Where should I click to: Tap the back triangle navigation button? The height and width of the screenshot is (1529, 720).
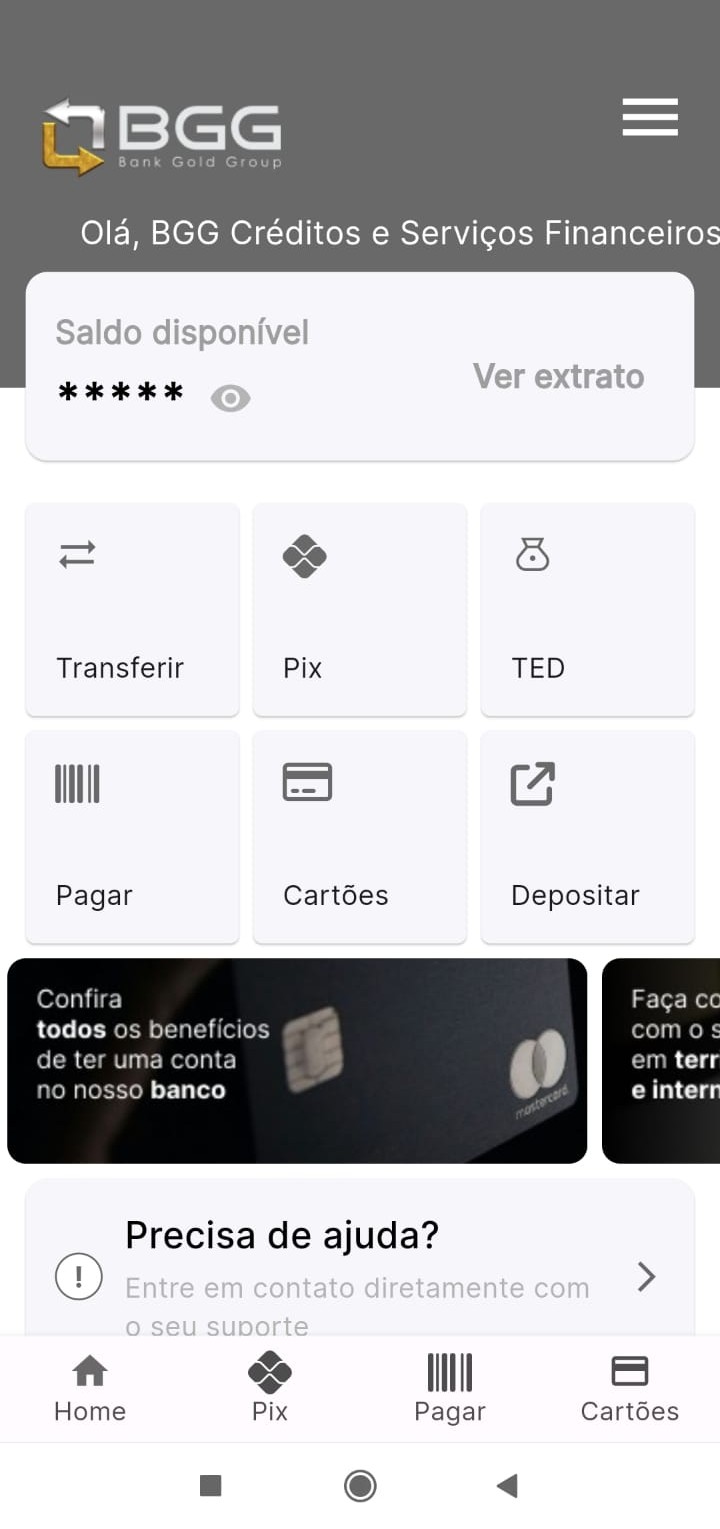click(x=507, y=1486)
